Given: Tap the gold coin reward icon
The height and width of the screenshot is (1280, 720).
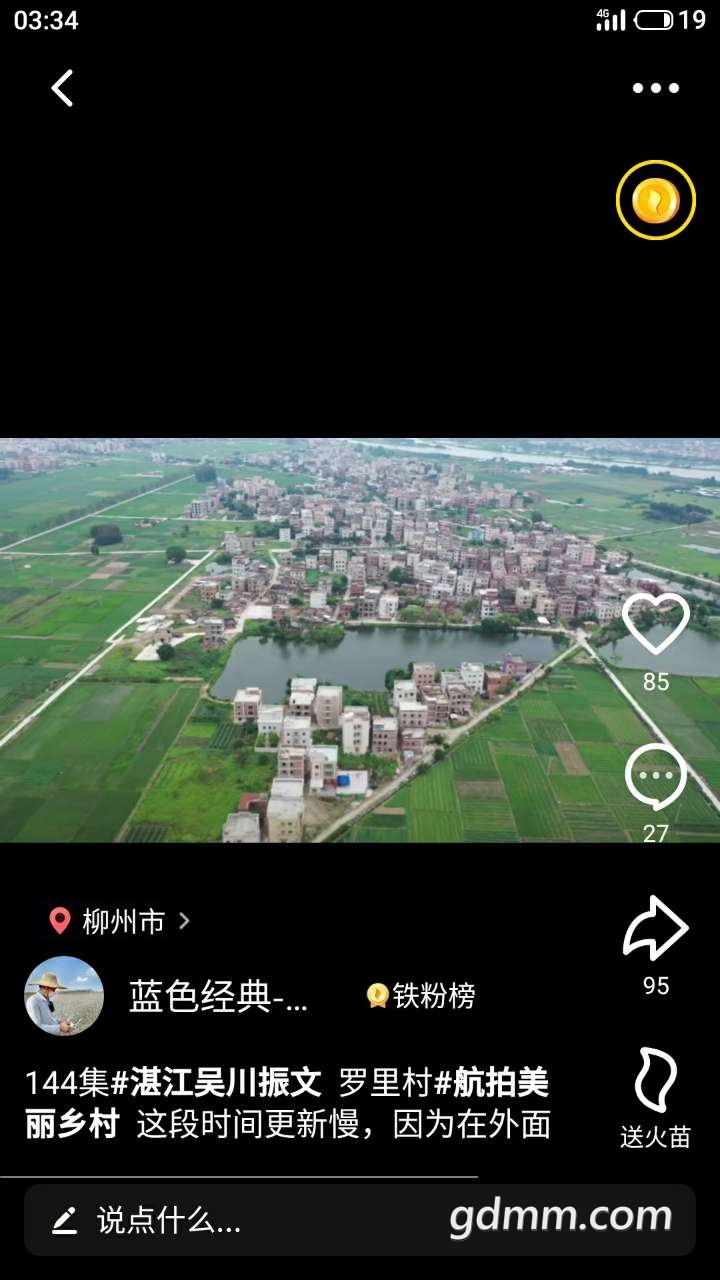Looking at the screenshot, I should [x=655, y=200].
